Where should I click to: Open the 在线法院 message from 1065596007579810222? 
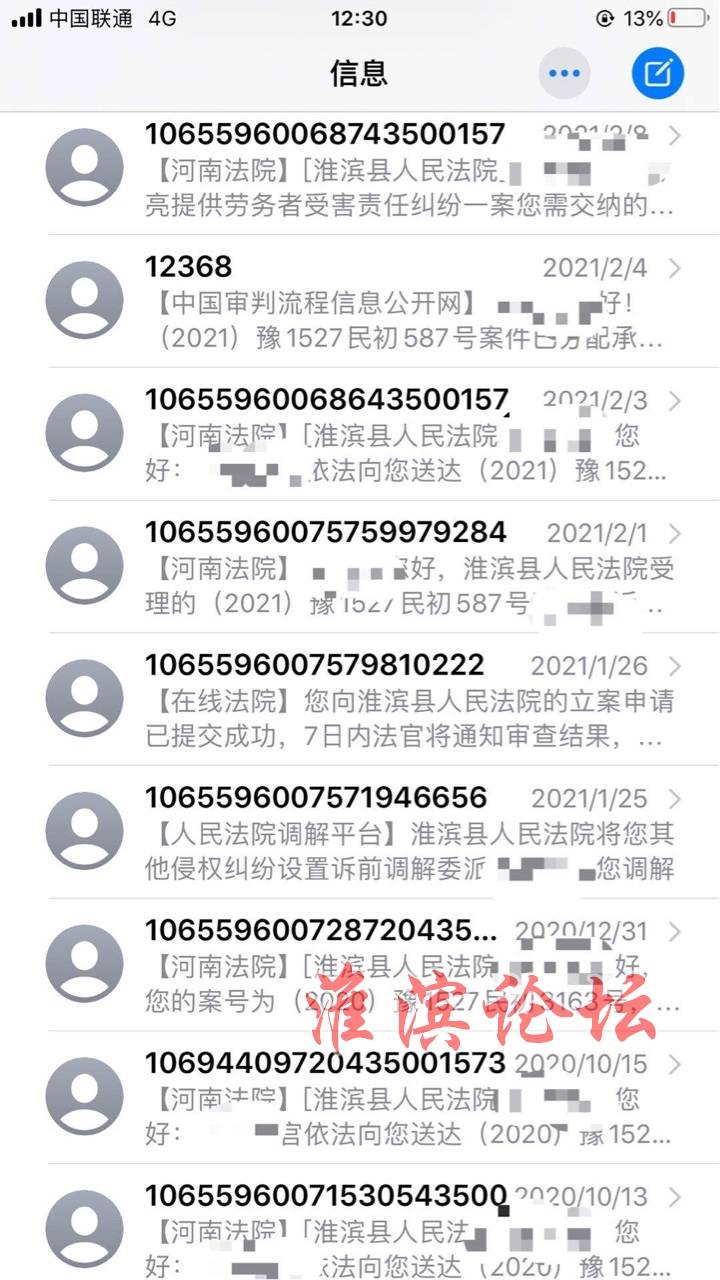tap(360, 700)
